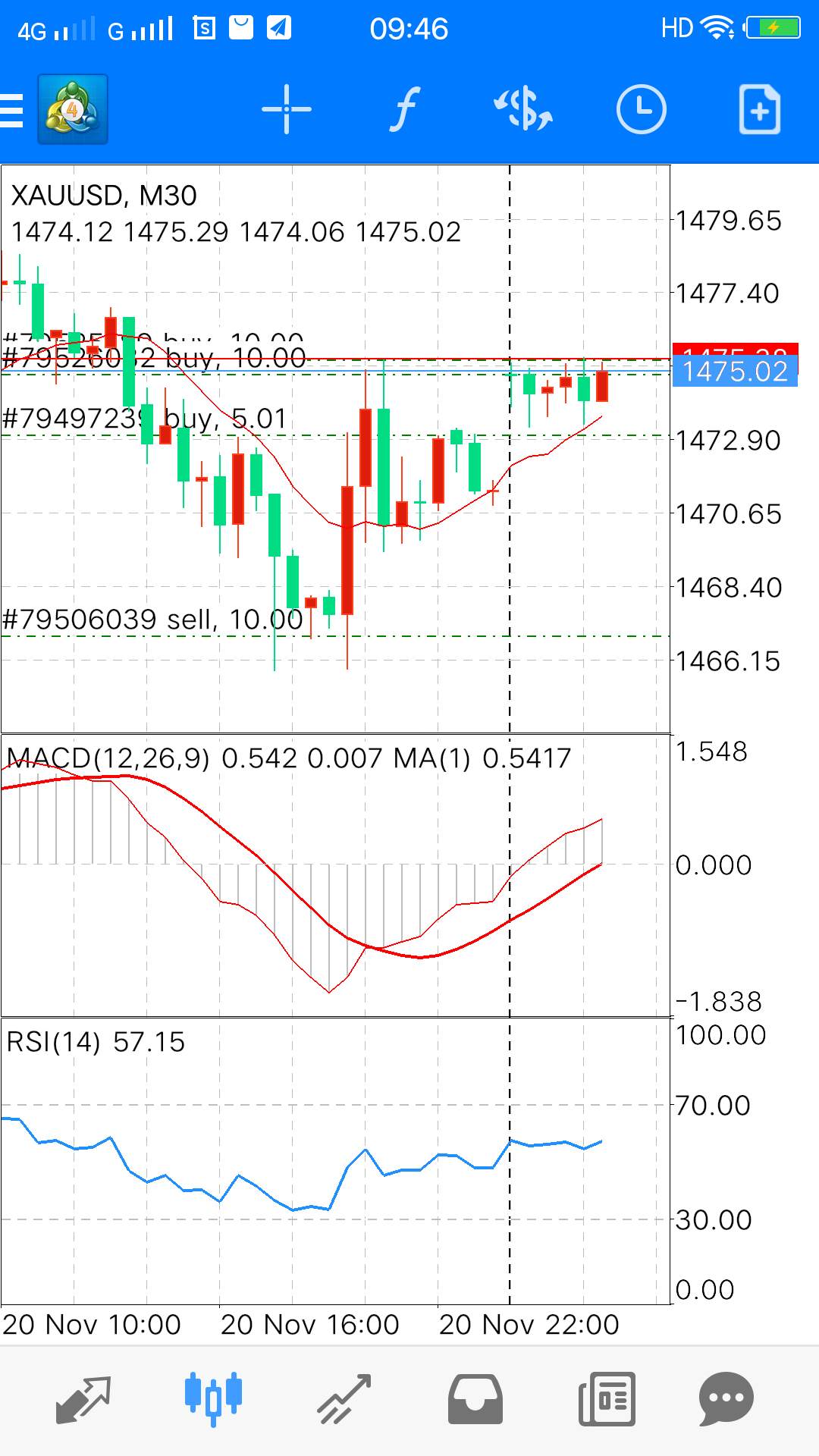Open the News tab

[607, 1398]
